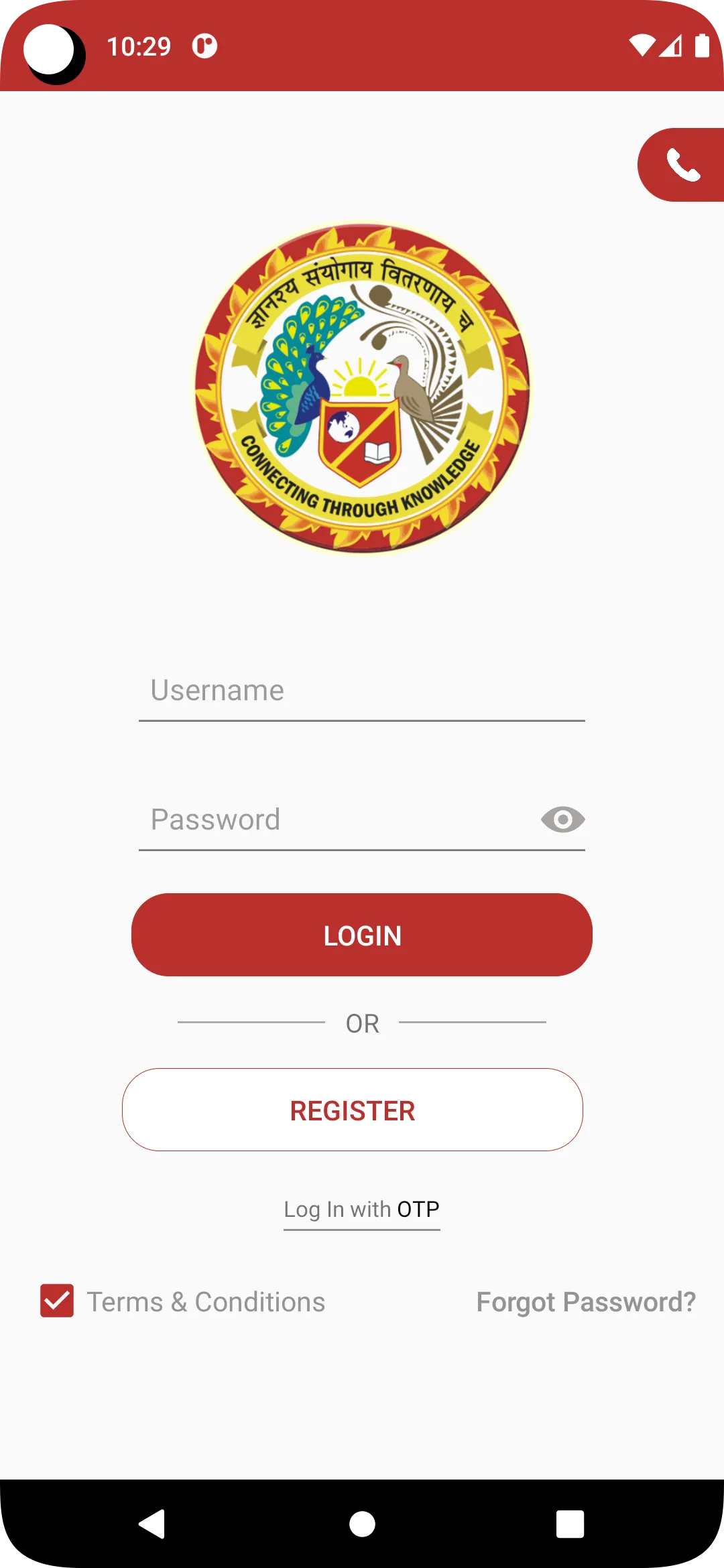Show password with the eye icon
724x1568 pixels.
[x=562, y=820]
